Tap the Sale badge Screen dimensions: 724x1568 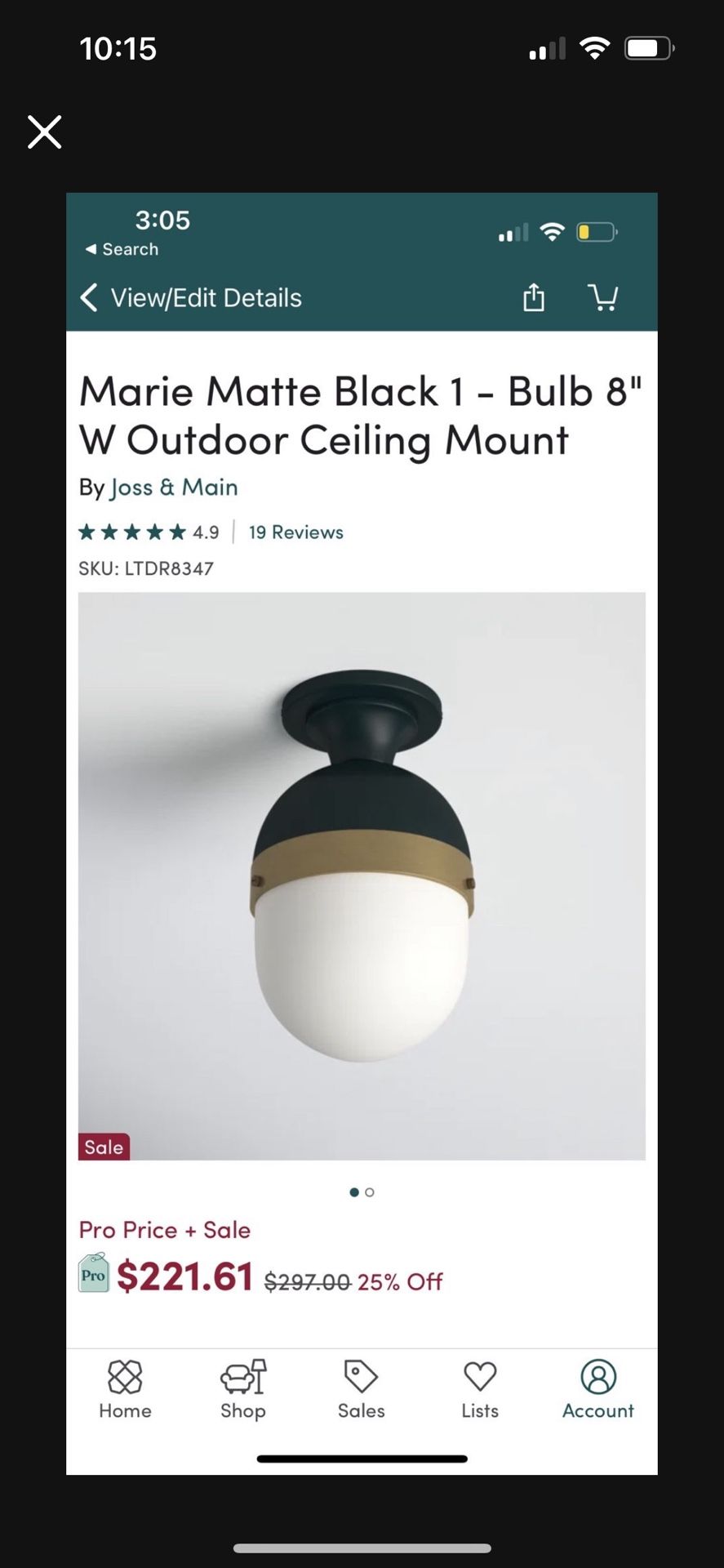click(x=104, y=1147)
